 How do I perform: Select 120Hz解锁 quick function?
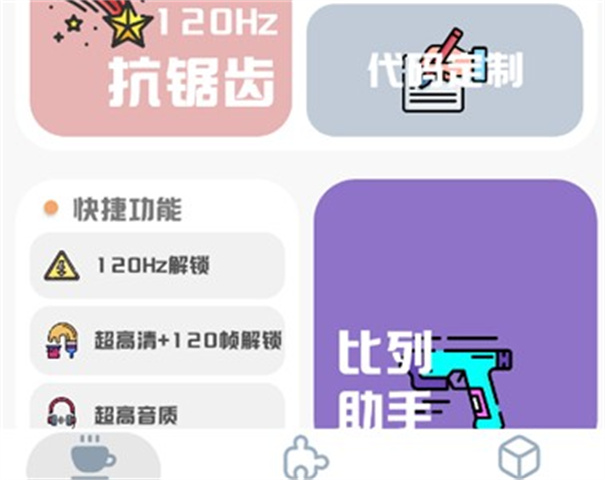(x=157, y=266)
